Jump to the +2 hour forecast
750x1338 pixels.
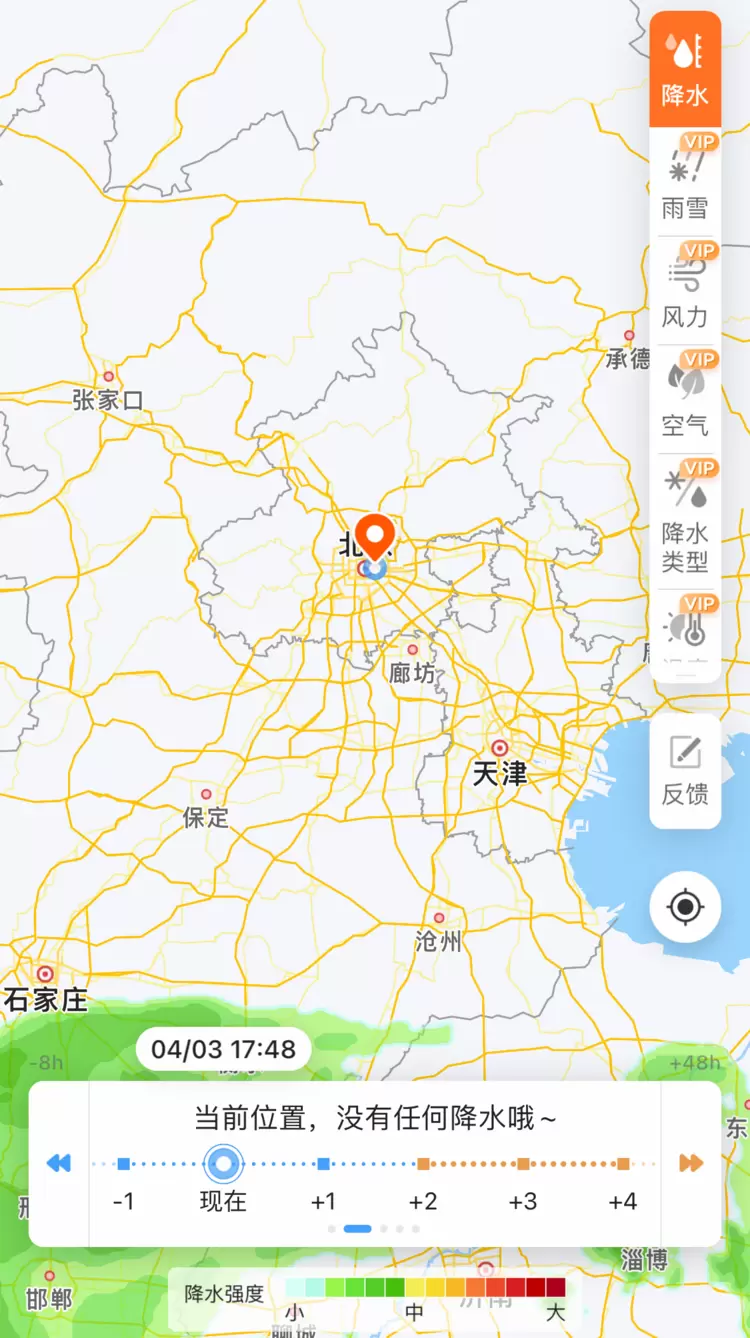pyautogui.click(x=423, y=1164)
